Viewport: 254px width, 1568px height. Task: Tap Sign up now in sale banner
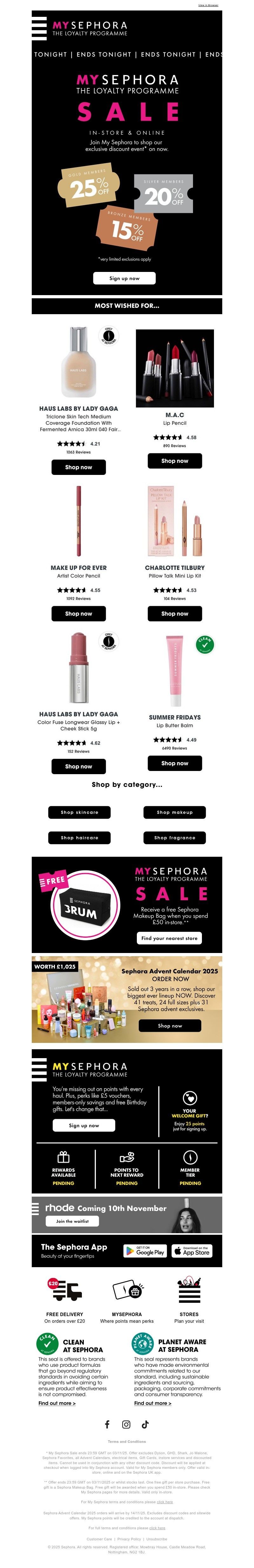tap(124, 278)
